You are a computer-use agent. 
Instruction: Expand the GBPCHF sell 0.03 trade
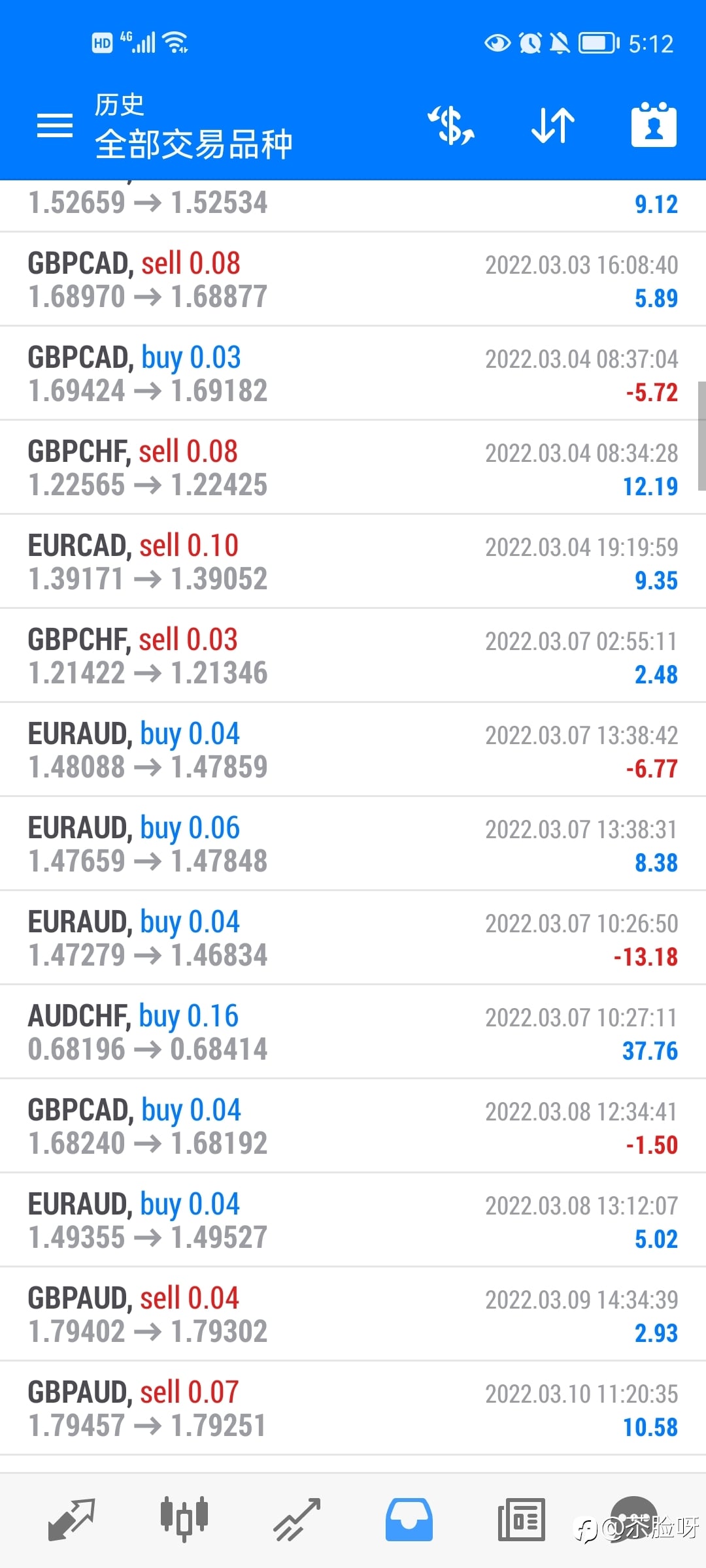pyautogui.click(x=353, y=656)
